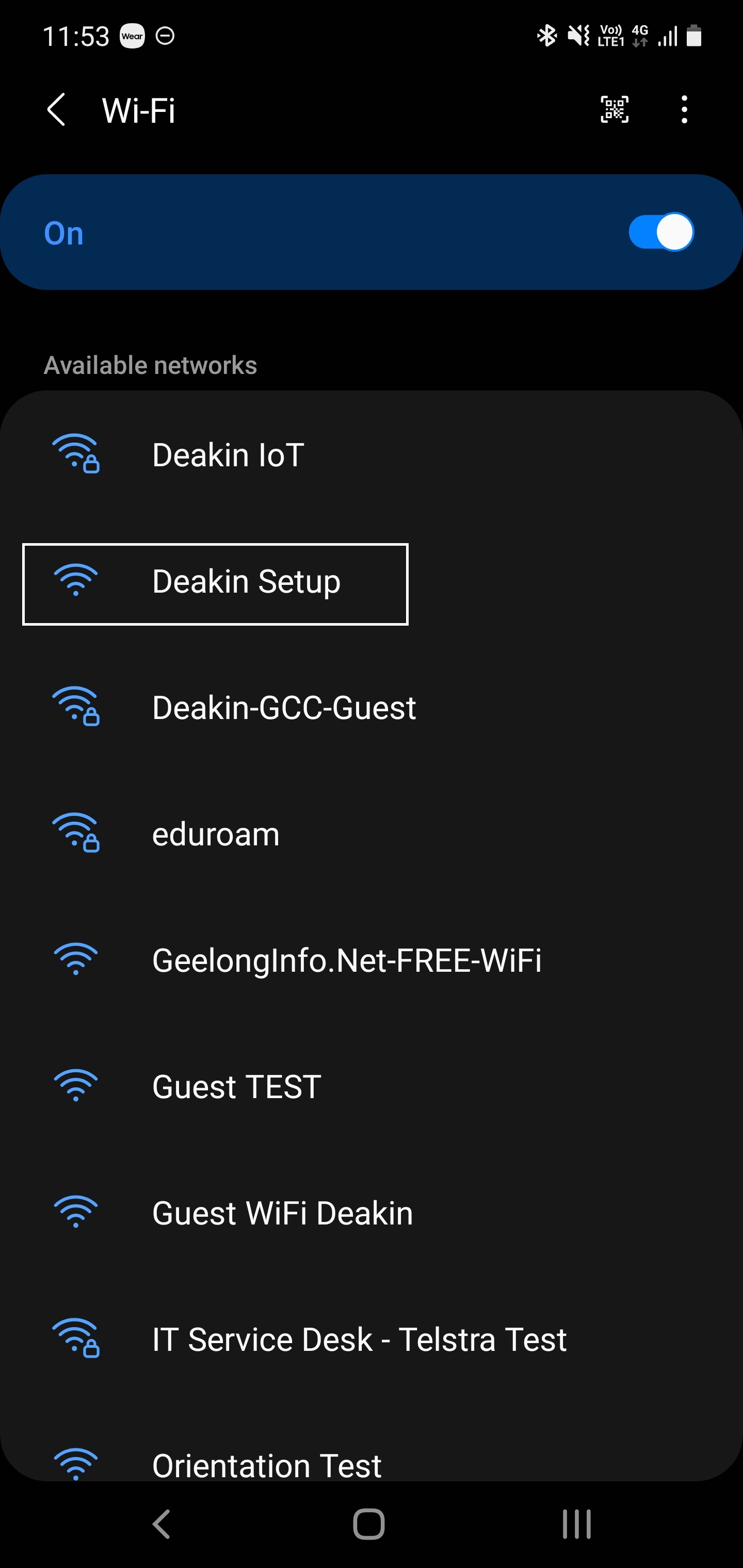Viewport: 743px width, 1568px height.
Task: Expand Guest WiFi Deakin options
Action: 282,1213
